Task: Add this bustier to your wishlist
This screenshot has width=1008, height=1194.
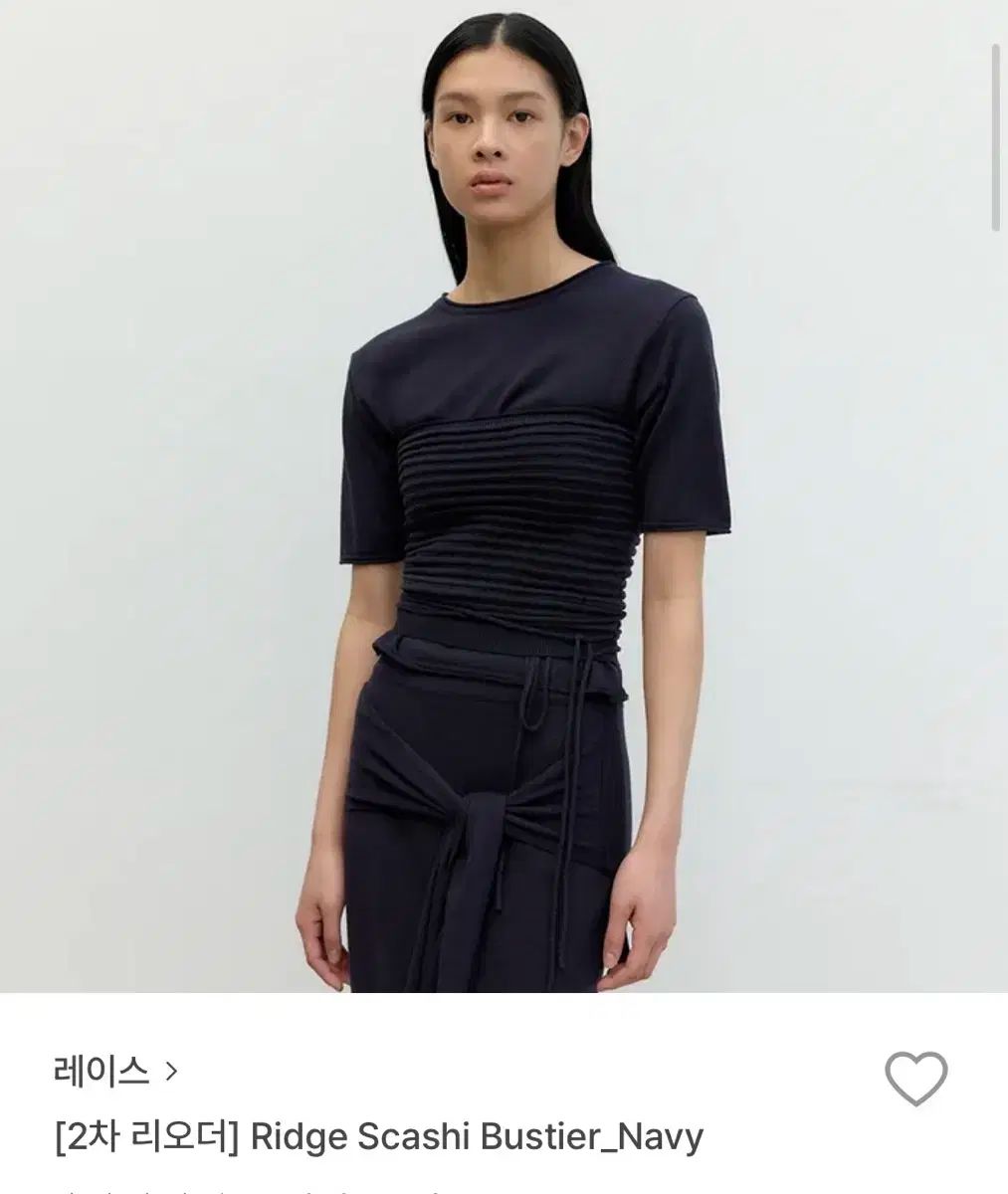Action: click(x=915, y=1078)
